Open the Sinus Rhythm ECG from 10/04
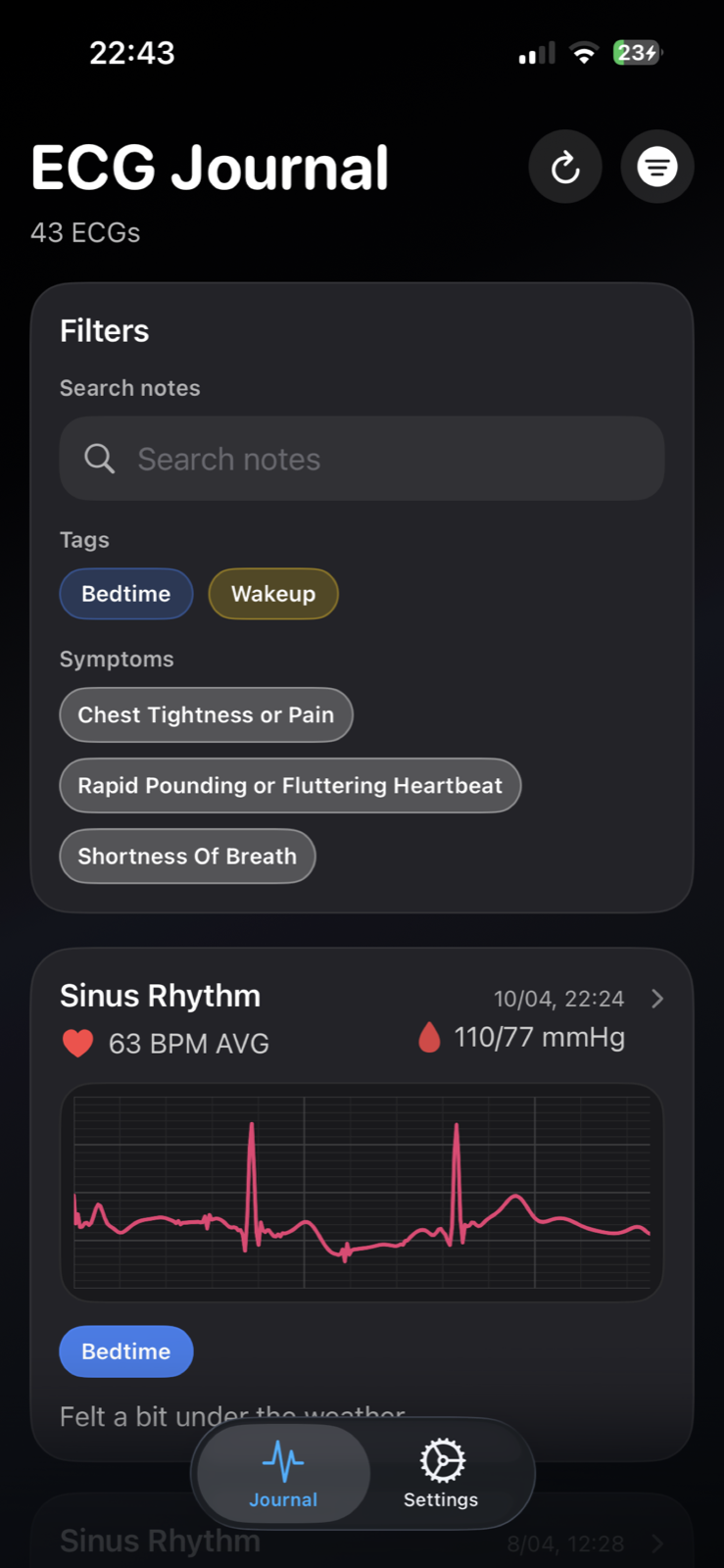The width and height of the screenshot is (724, 1568). tap(362, 1019)
